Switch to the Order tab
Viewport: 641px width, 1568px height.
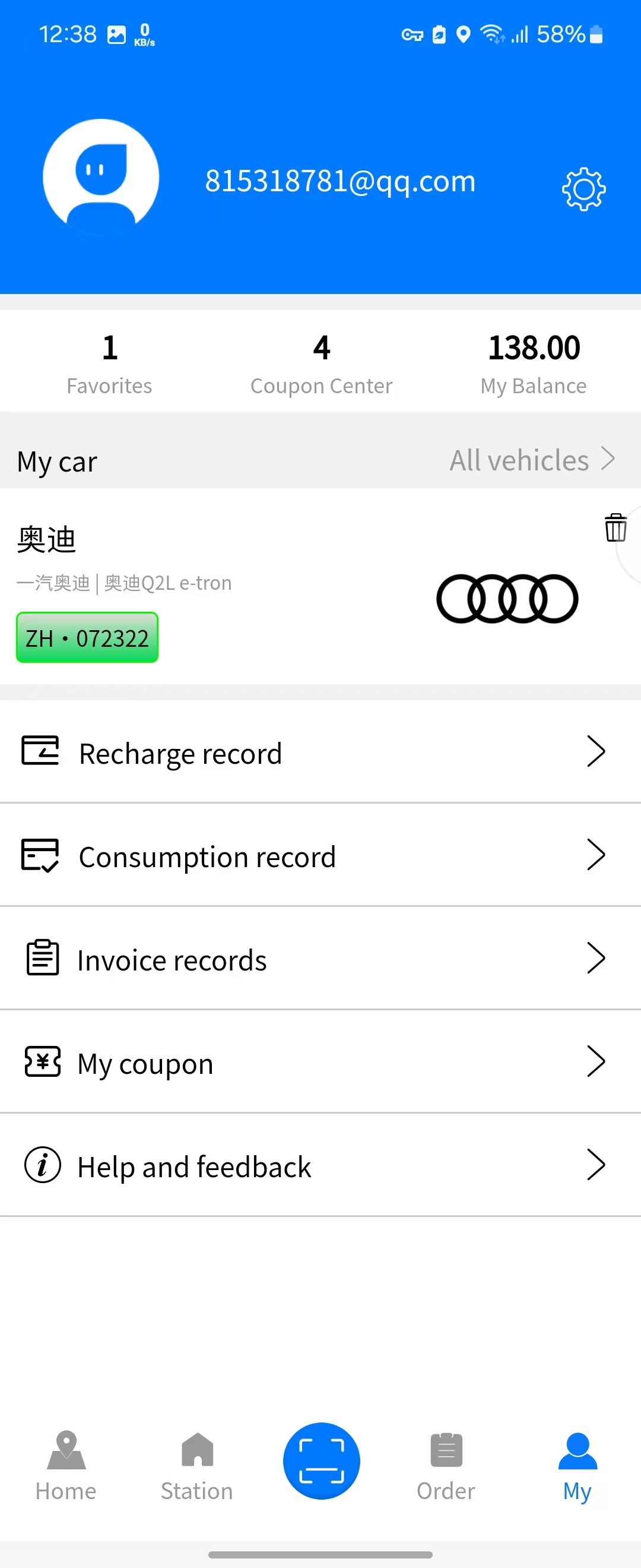point(446,1466)
